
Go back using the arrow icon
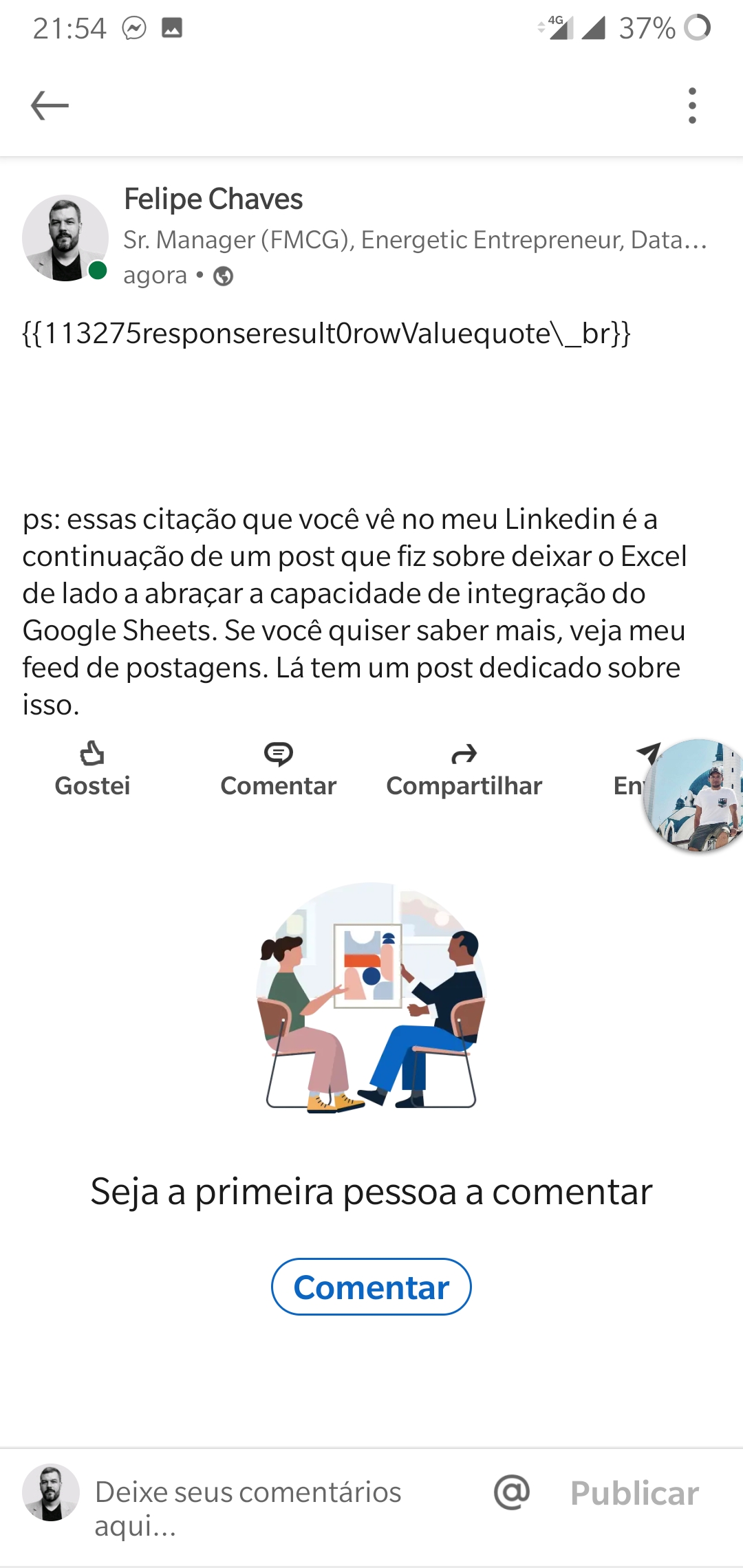pyautogui.click(x=50, y=105)
